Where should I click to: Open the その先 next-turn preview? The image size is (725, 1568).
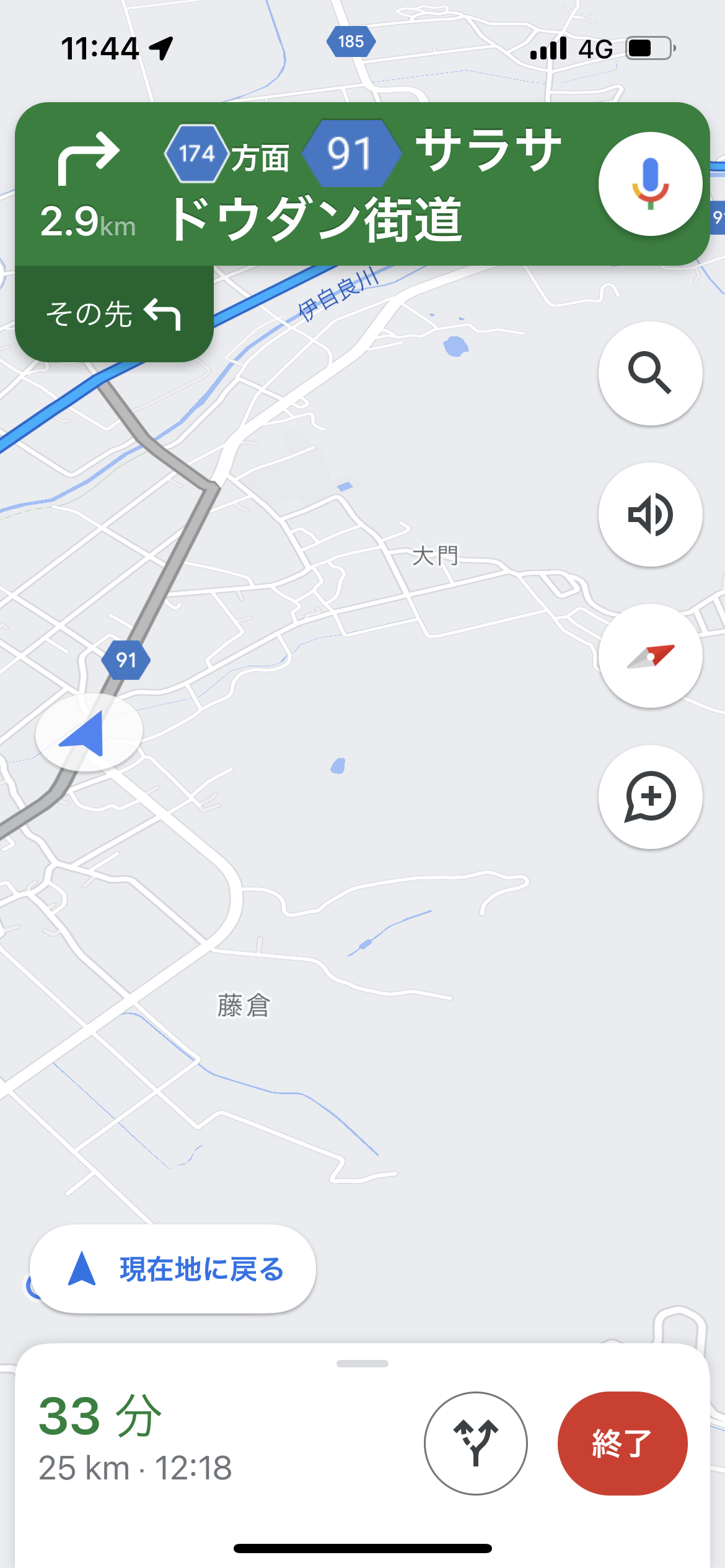pos(114,314)
